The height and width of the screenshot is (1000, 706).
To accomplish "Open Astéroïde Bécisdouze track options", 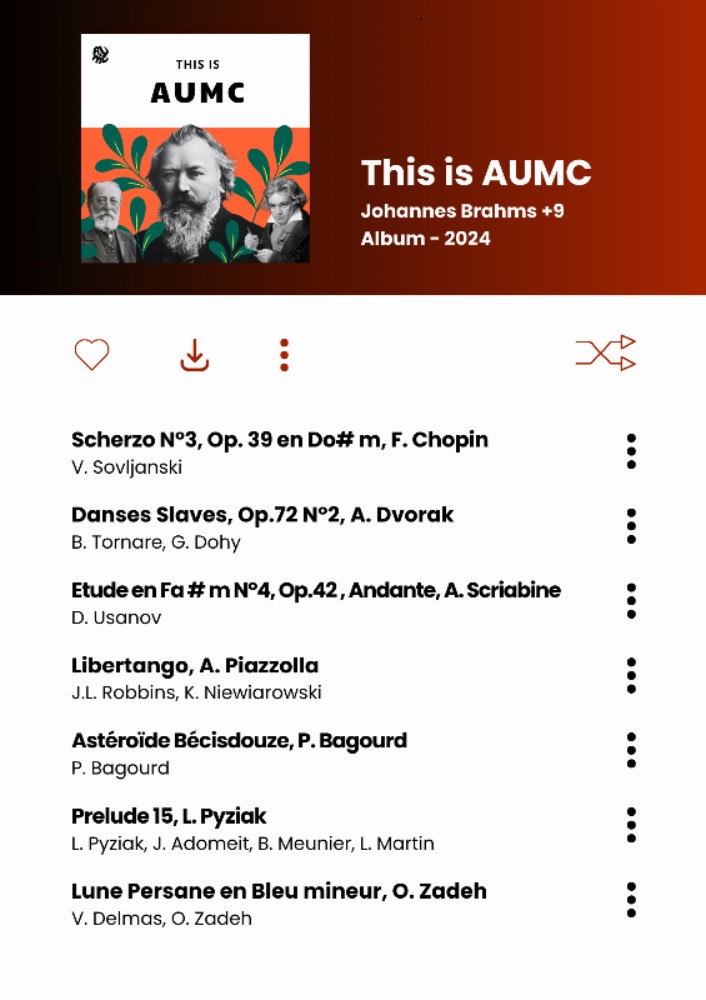I will pyautogui.click(x=631, y=750).
